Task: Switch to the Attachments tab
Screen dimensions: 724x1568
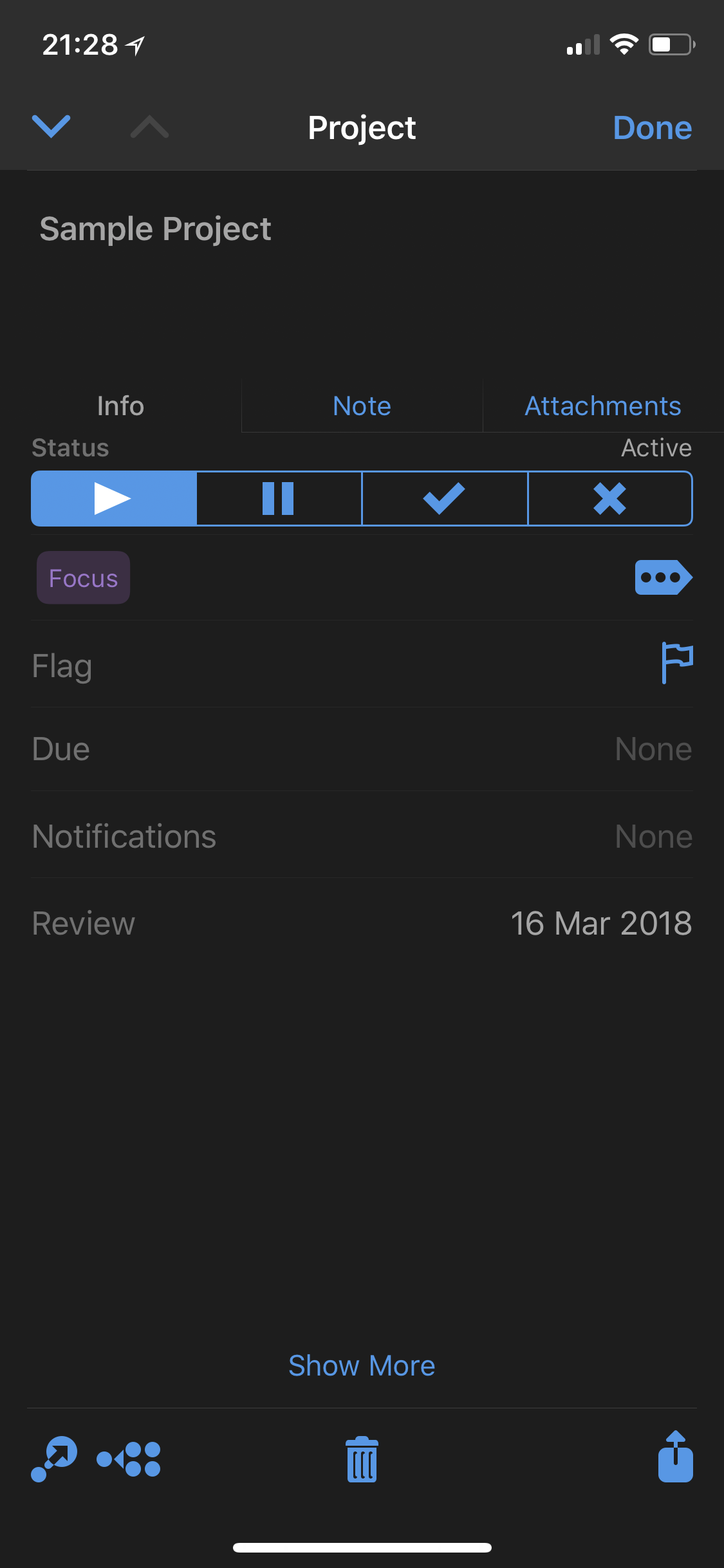Action: [x=602, y=406]
